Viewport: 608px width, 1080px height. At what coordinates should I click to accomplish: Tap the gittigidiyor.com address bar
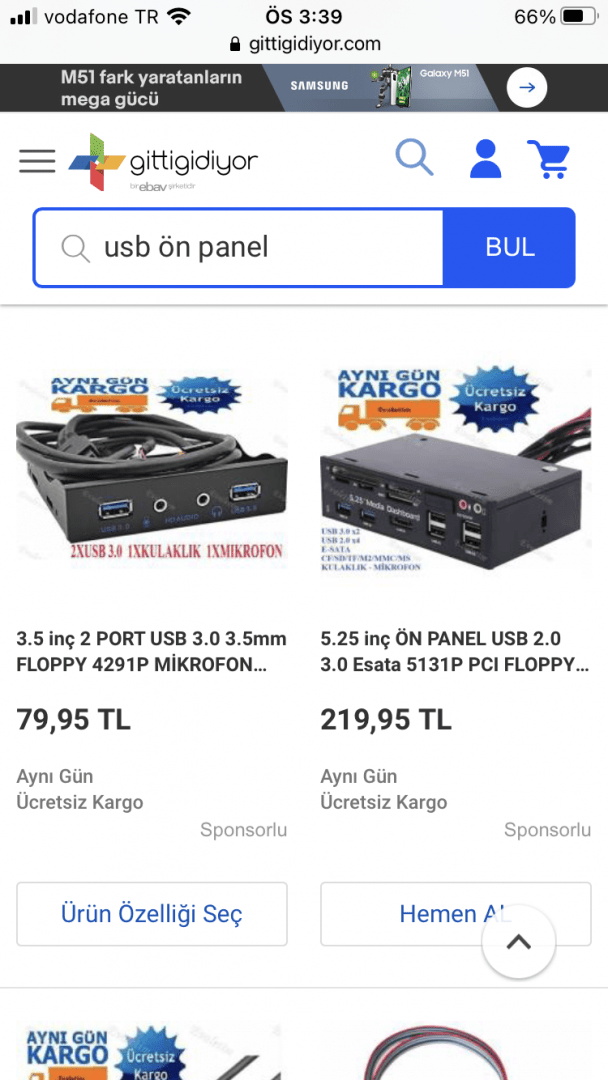coord(304,43)
